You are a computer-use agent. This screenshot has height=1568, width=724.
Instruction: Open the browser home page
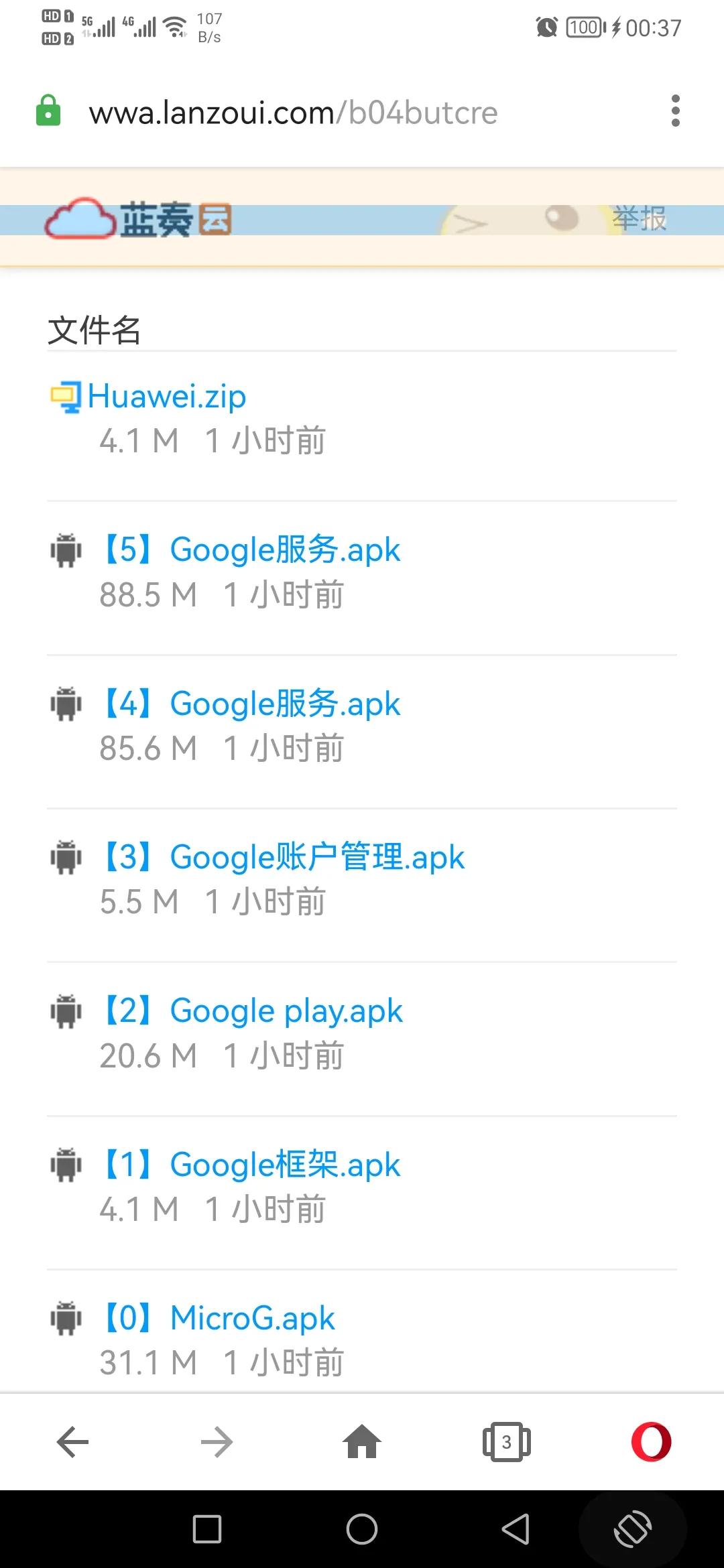pyautogui.click(x=362, y=1442)
